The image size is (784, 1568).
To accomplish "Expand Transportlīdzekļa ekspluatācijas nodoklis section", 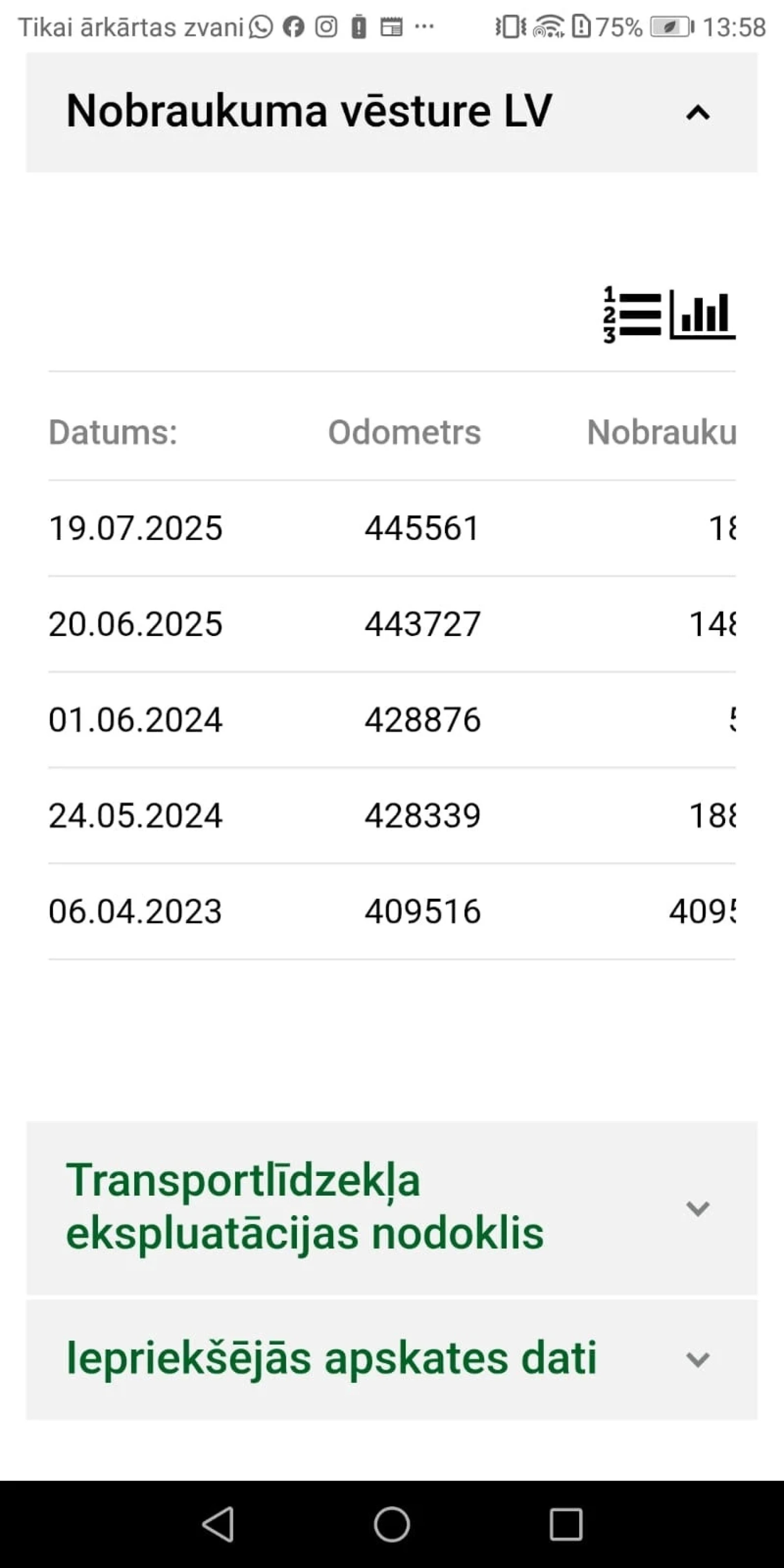I will tap(392, 1208).
